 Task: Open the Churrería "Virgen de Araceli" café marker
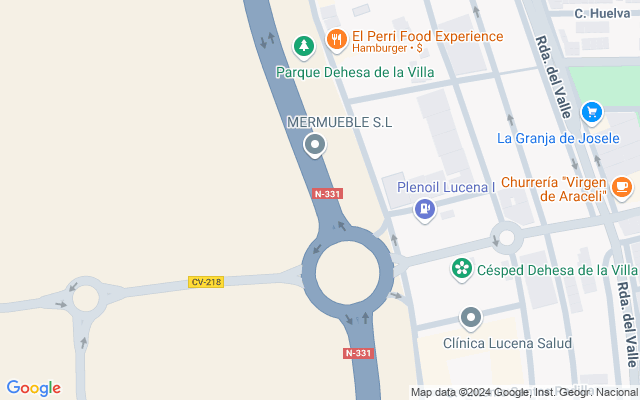[x=622, y=186]
